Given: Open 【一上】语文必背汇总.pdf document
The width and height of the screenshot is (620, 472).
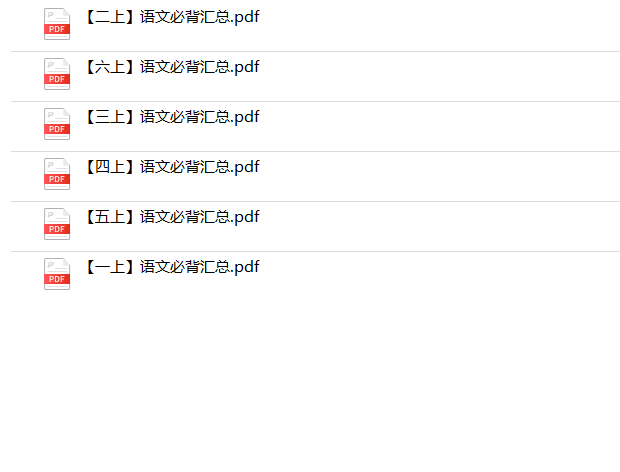Looking at the screenshot, I should tap(172, 268).
